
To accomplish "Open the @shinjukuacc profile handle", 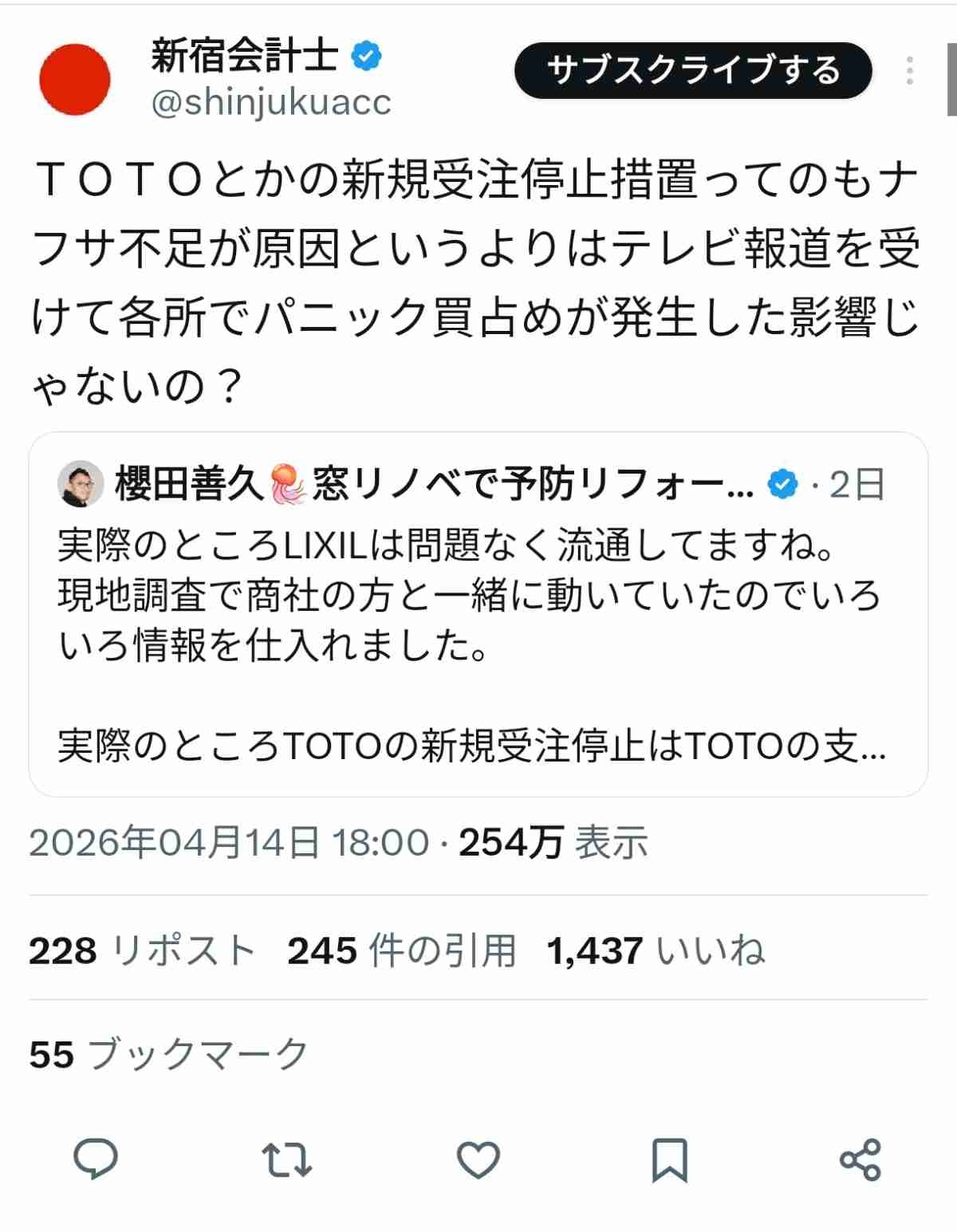I will click(x=271, y=102).
